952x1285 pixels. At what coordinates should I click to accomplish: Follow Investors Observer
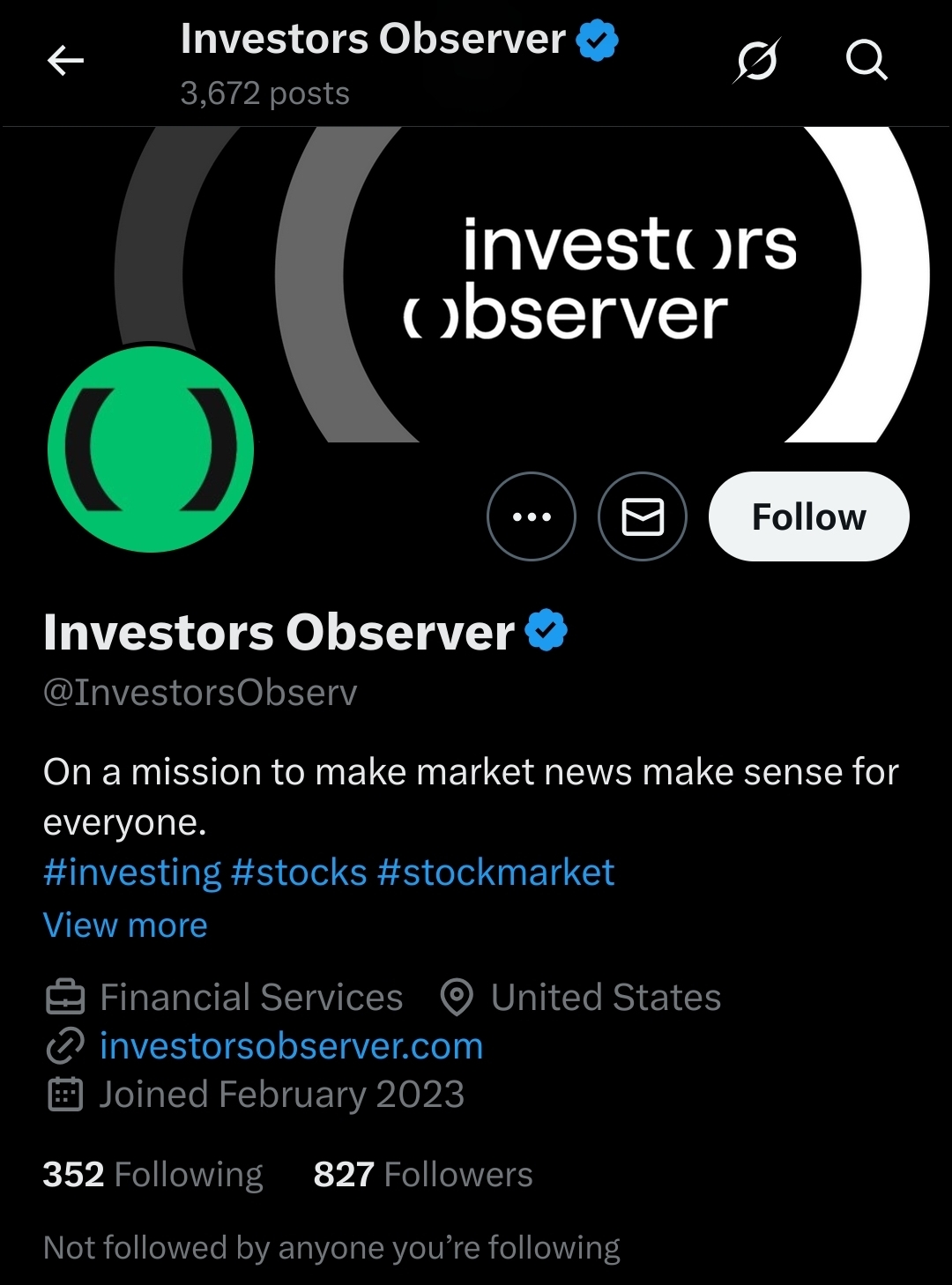[x=808, y=516]
